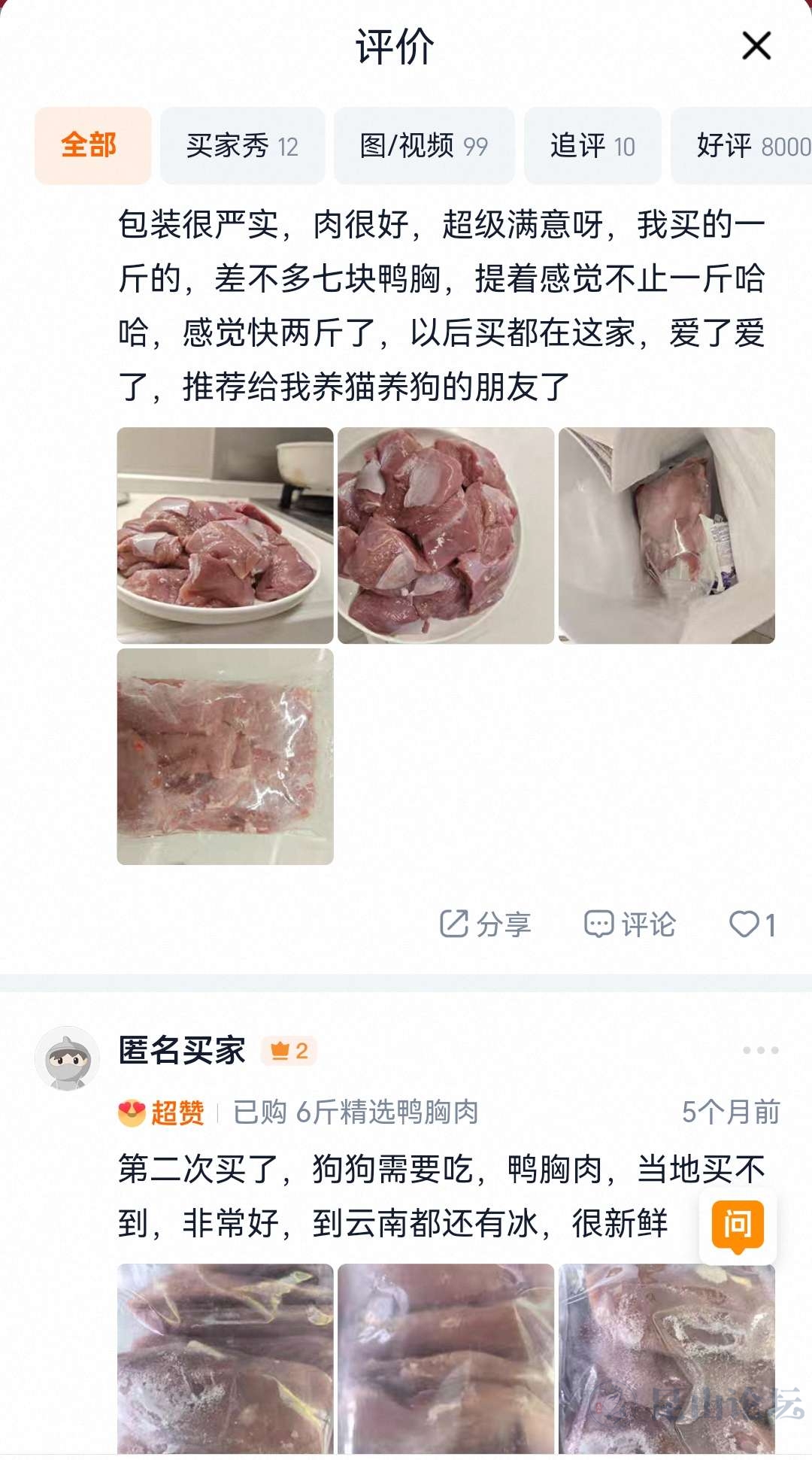Like the first review with the heart icon
This screenshot has width=812, height=1460.
click(750, 924)
